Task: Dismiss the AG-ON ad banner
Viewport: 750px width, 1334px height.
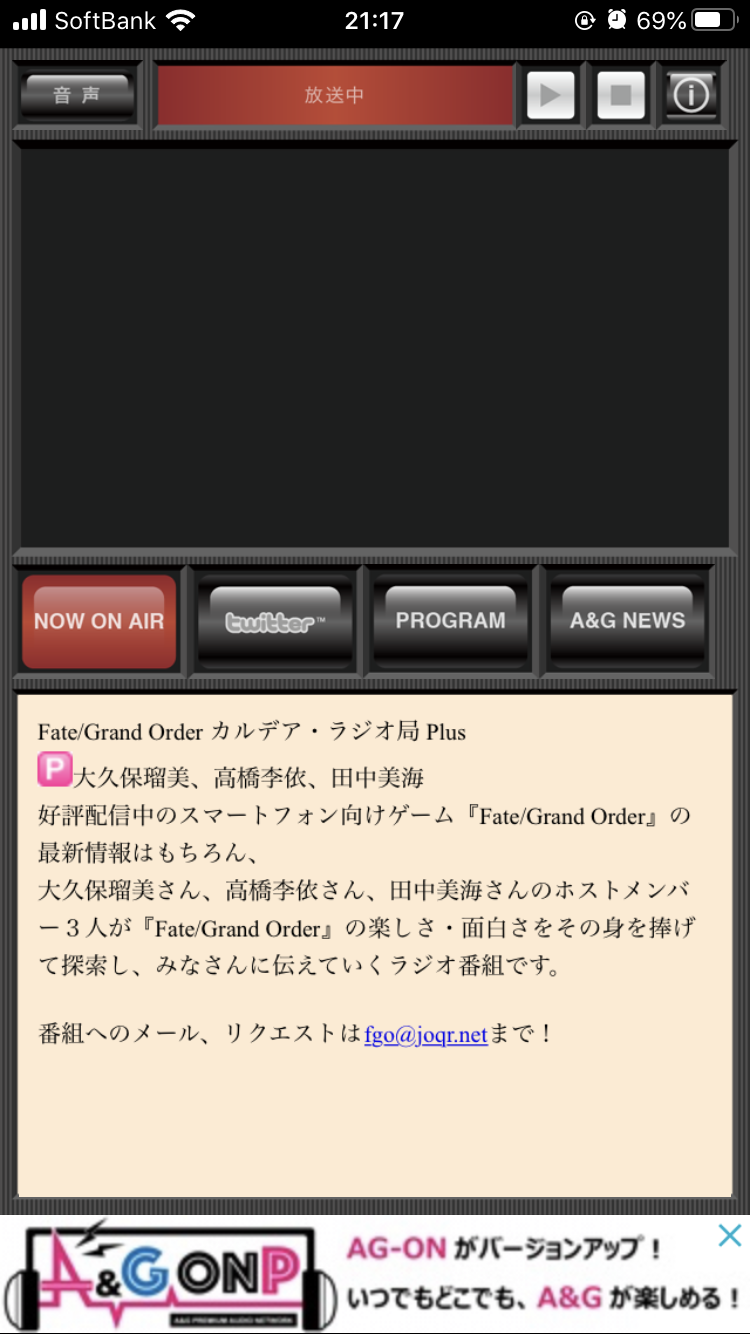Action: (x=730, y=1235)
